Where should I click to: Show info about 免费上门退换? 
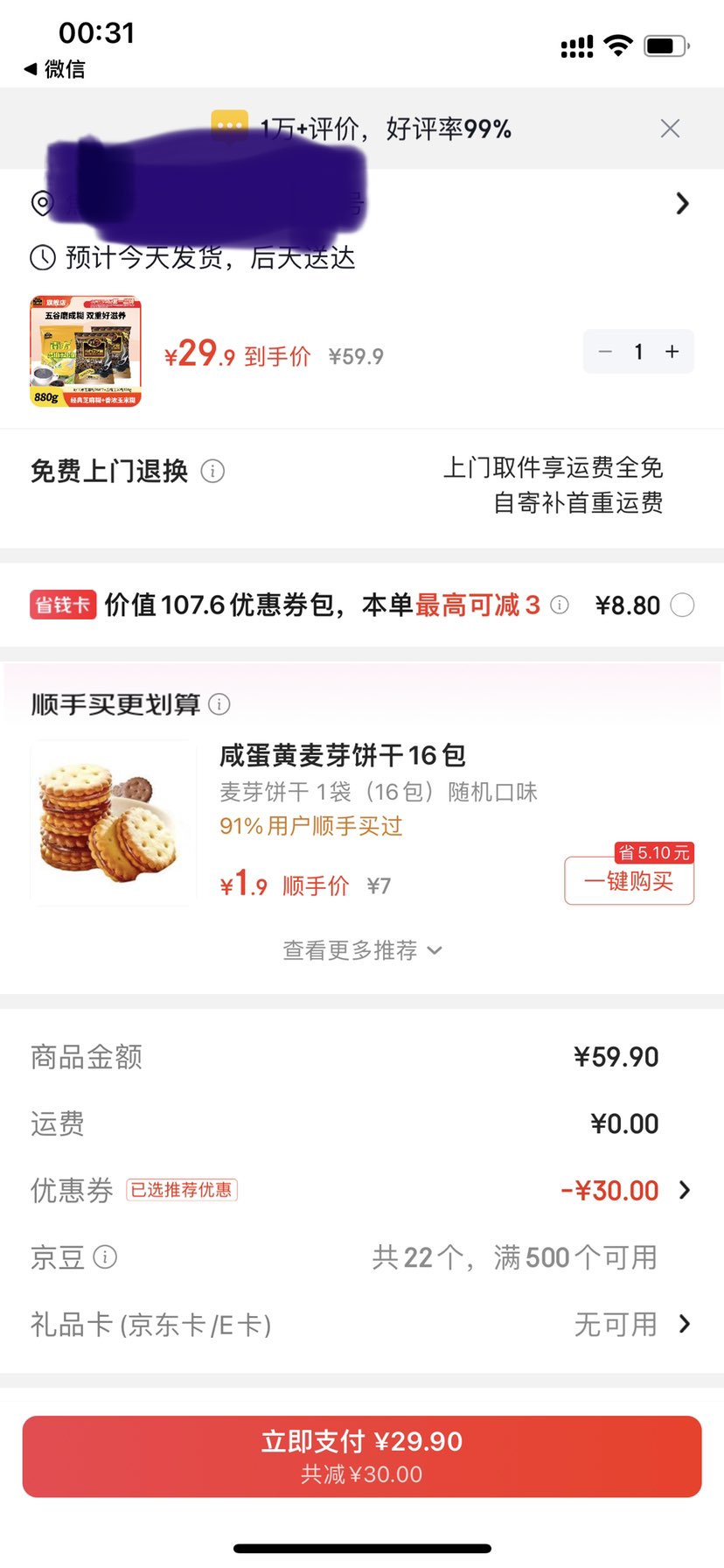212,472
